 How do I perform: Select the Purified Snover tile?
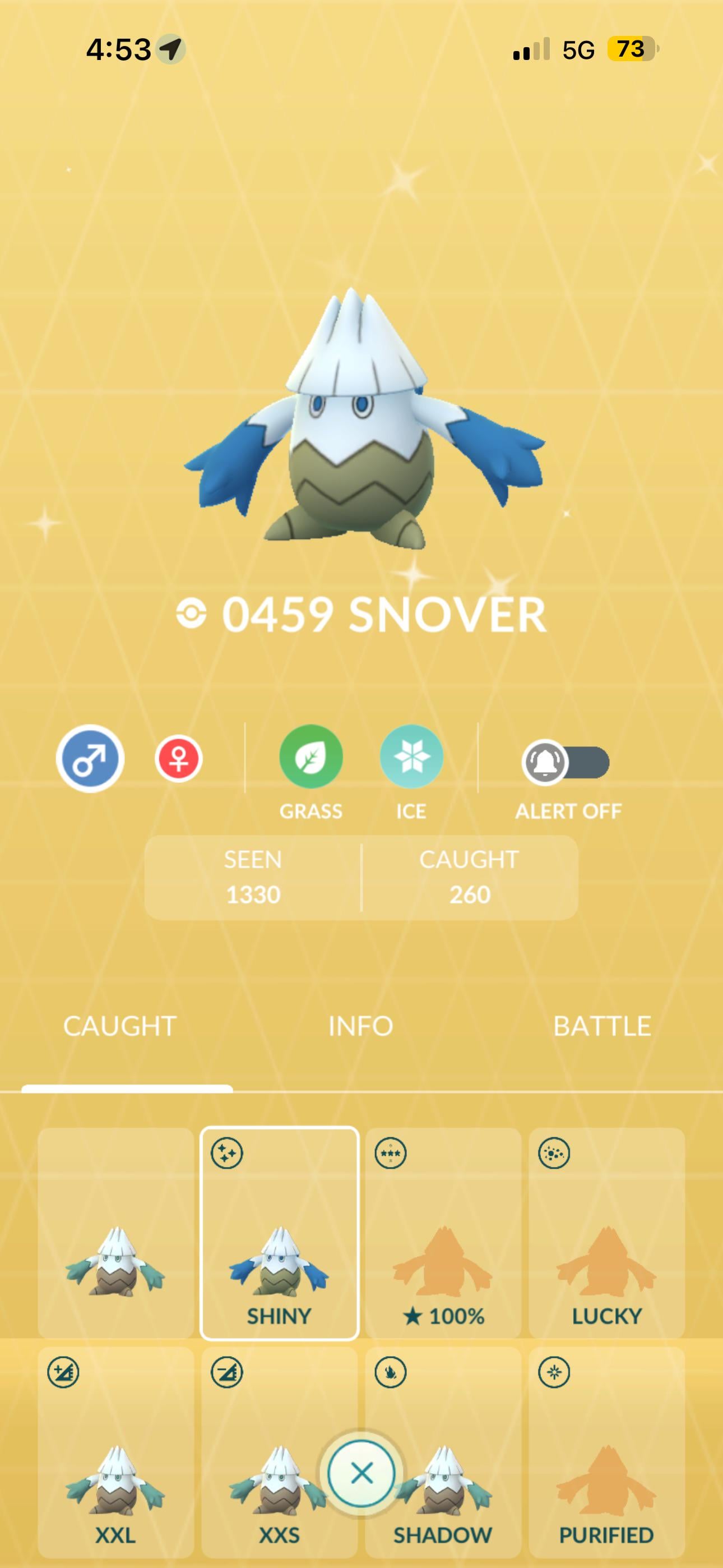(x=607, y=1455)
